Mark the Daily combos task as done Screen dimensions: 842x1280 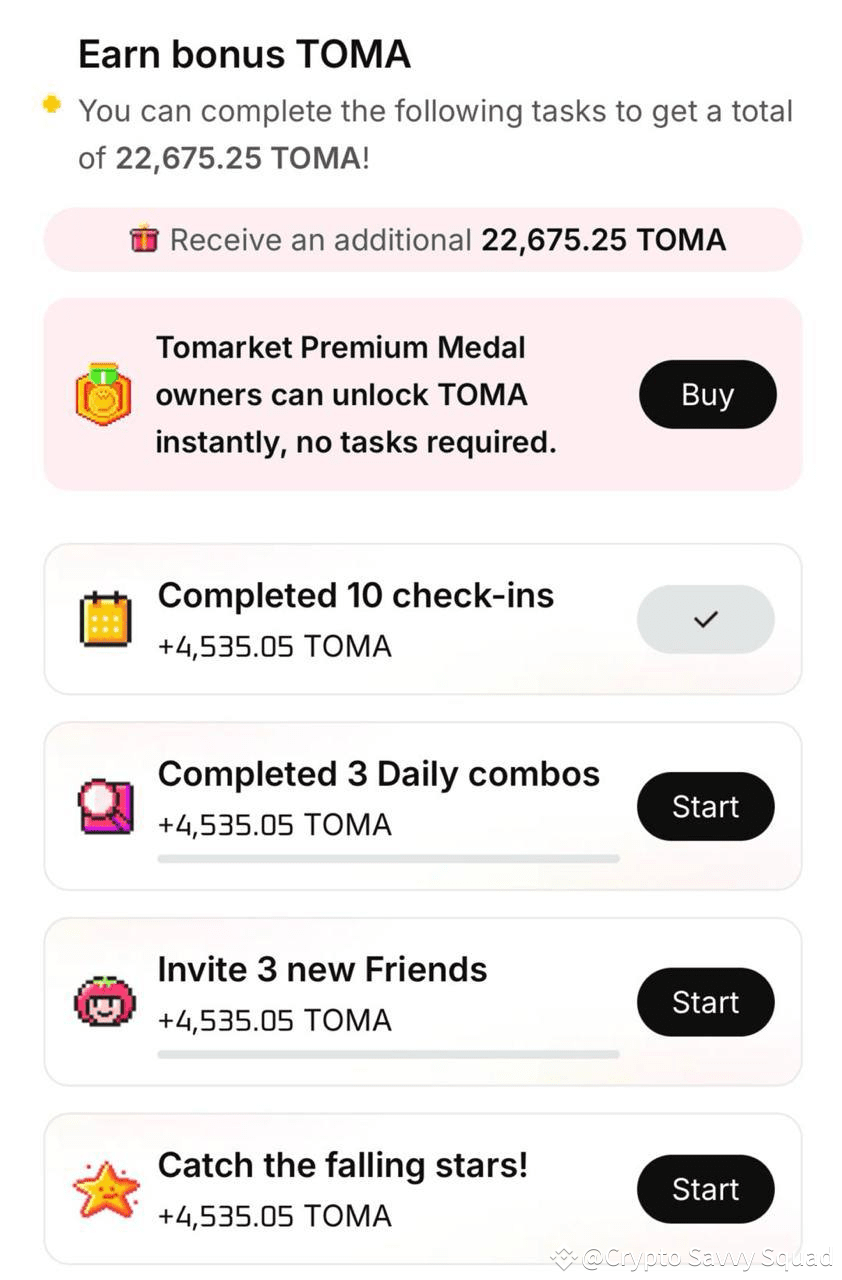click(705, 806)
